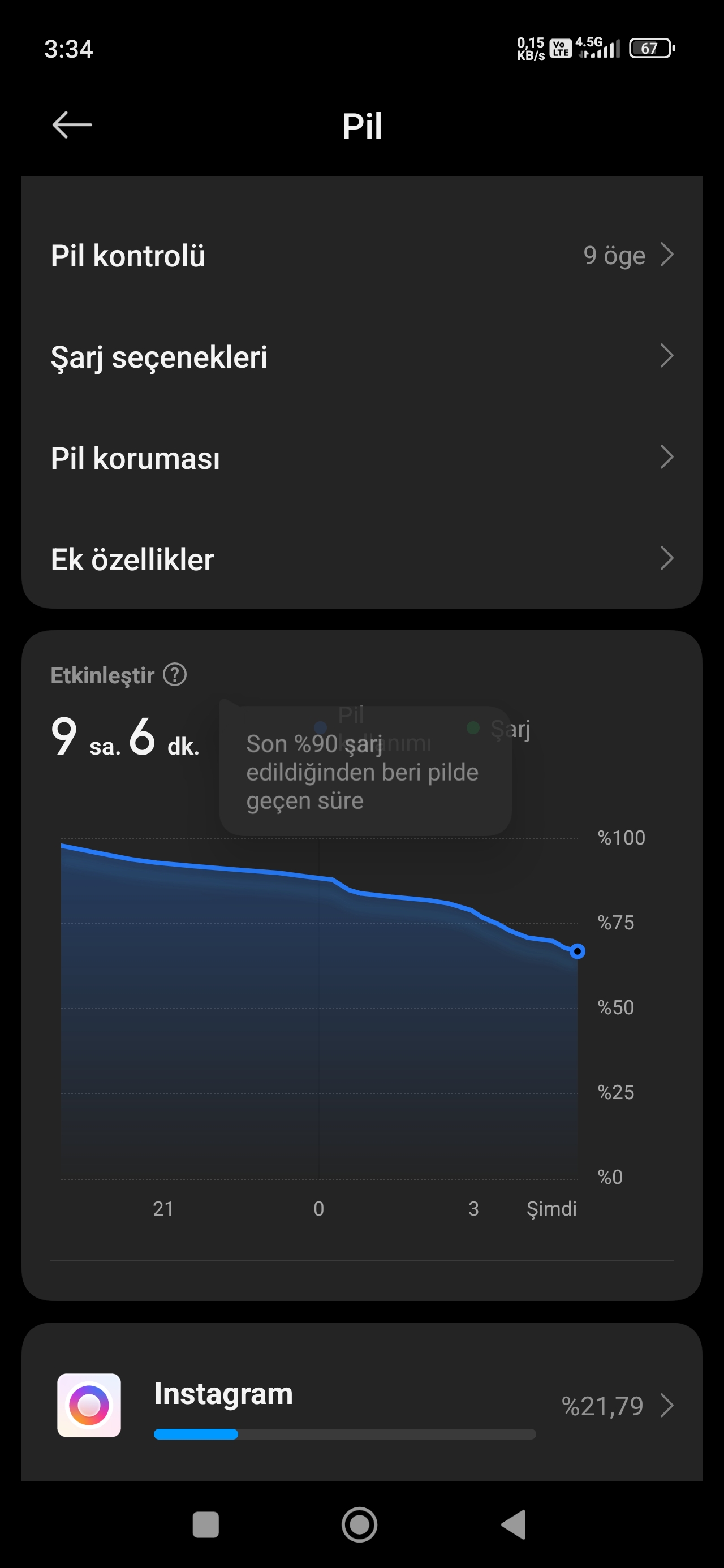Tap the system home button

pos(359,1525)
